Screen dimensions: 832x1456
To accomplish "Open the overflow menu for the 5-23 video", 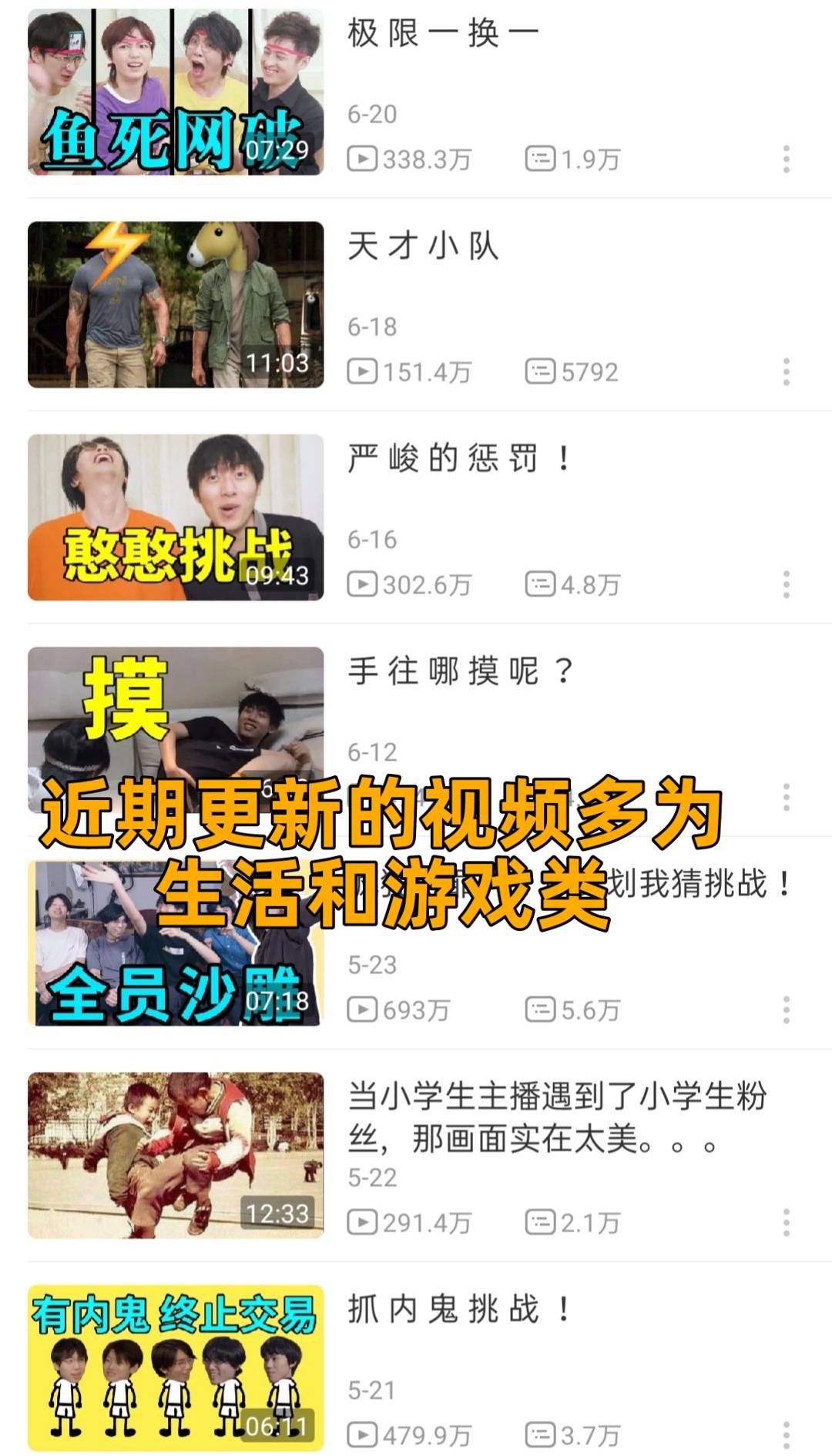I will pyautogui.click(x=786, y=1009).
